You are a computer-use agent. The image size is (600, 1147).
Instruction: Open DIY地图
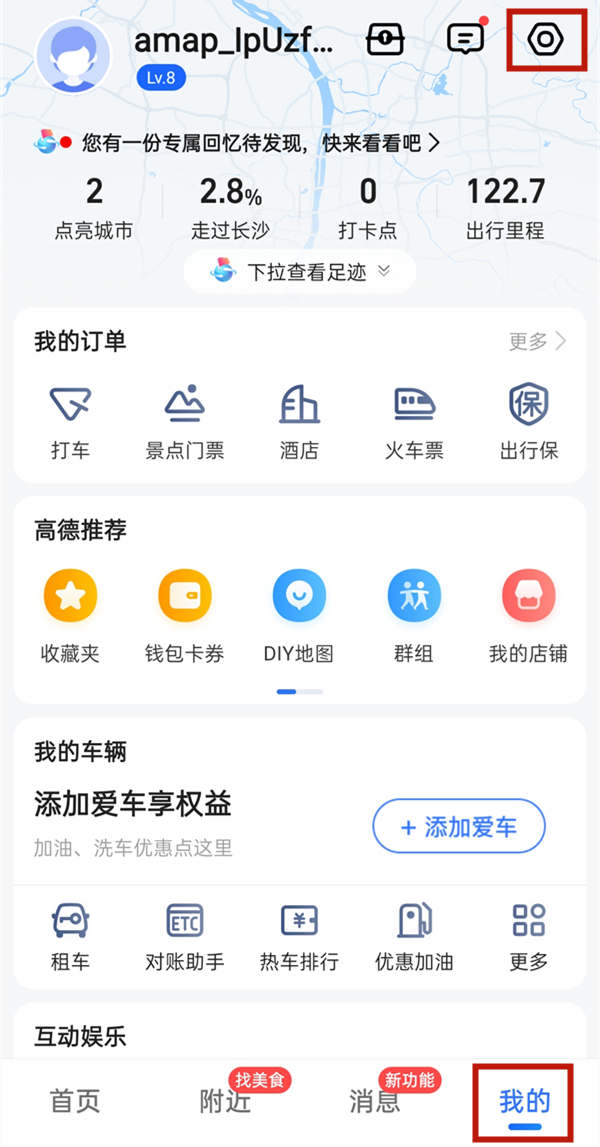coord(299,616)
